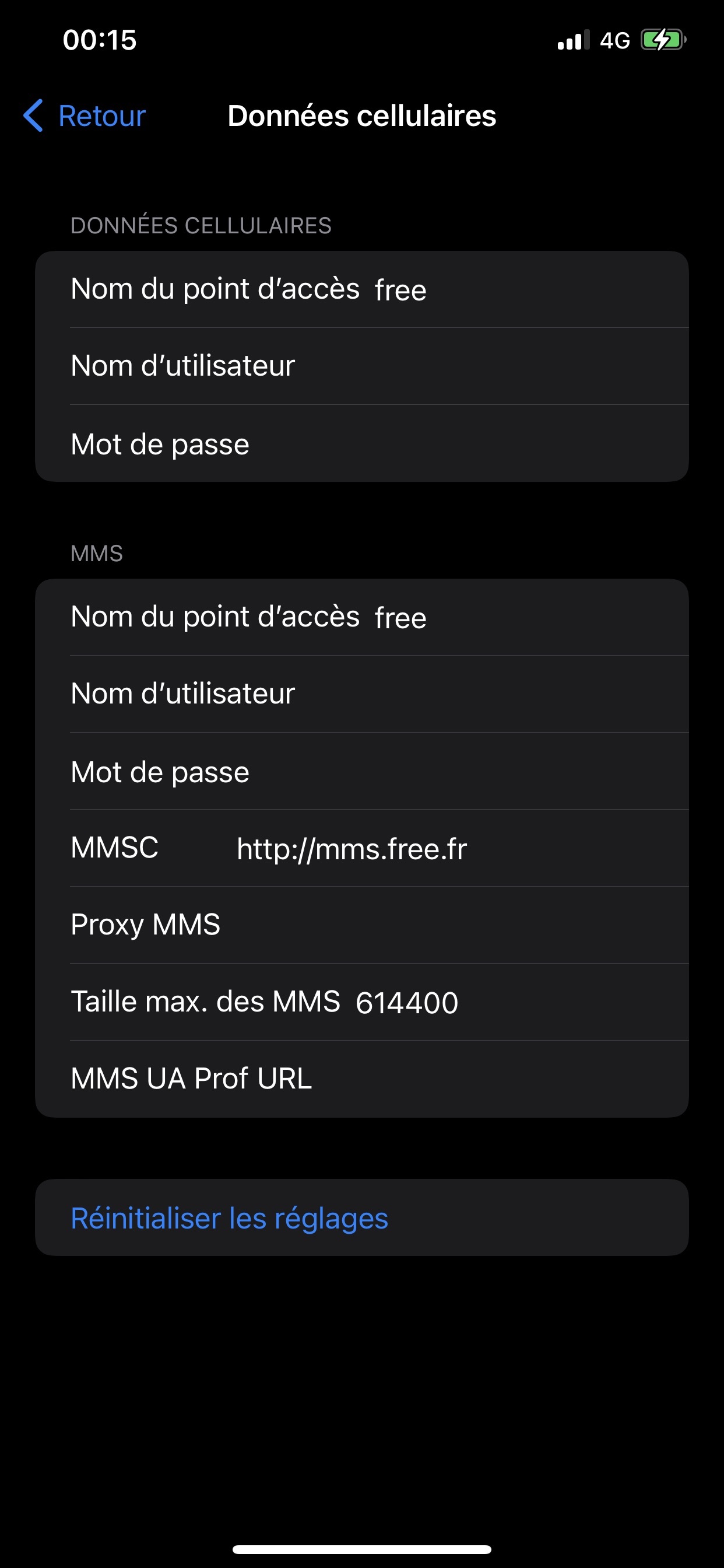Edit the MMS access point name field
This screenshot has height=1568, width=724.
(362, 617)
